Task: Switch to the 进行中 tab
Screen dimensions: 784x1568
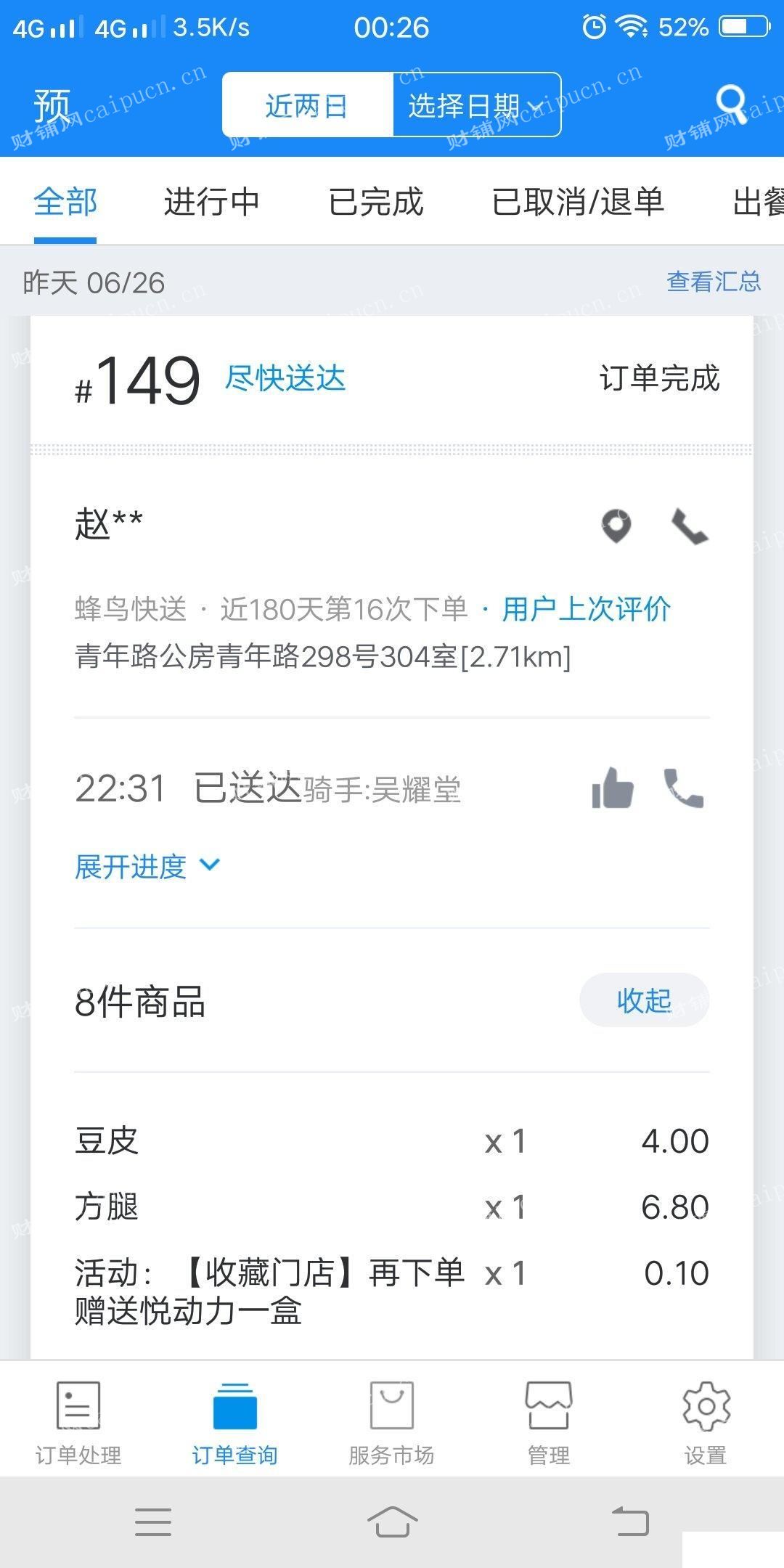Action: (x=211, y=202)
